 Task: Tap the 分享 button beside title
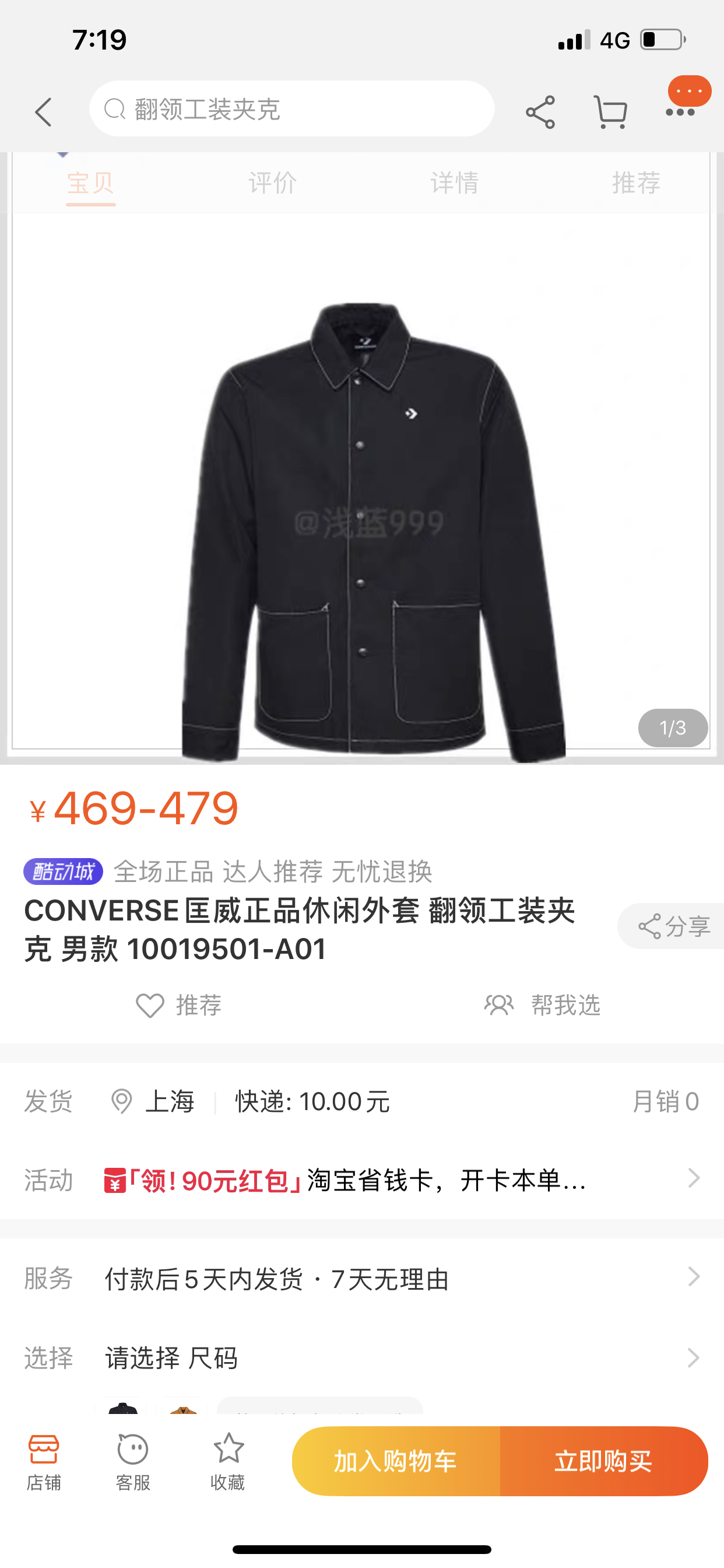[672, 926]
